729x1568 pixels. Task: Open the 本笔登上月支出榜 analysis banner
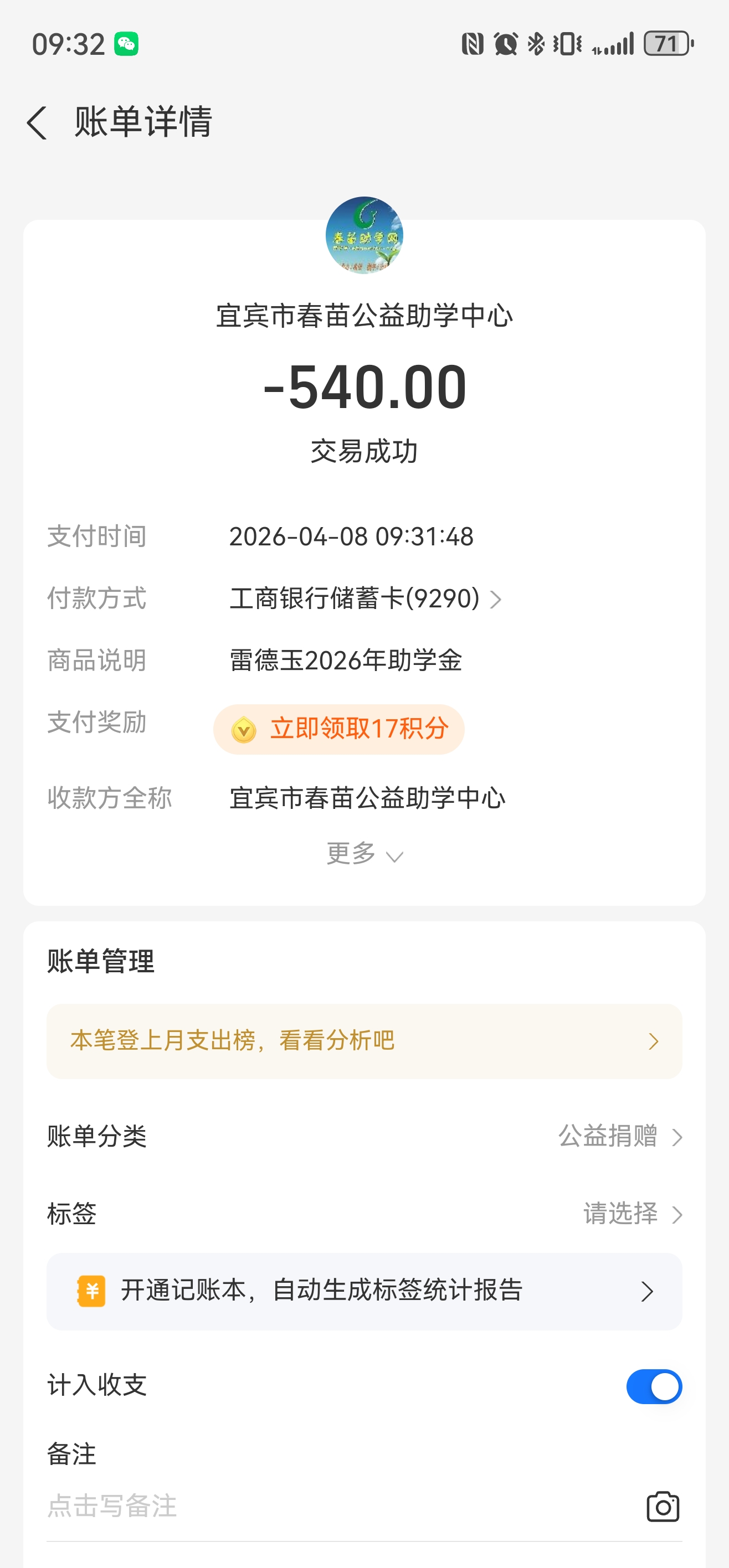(364, 1041)
